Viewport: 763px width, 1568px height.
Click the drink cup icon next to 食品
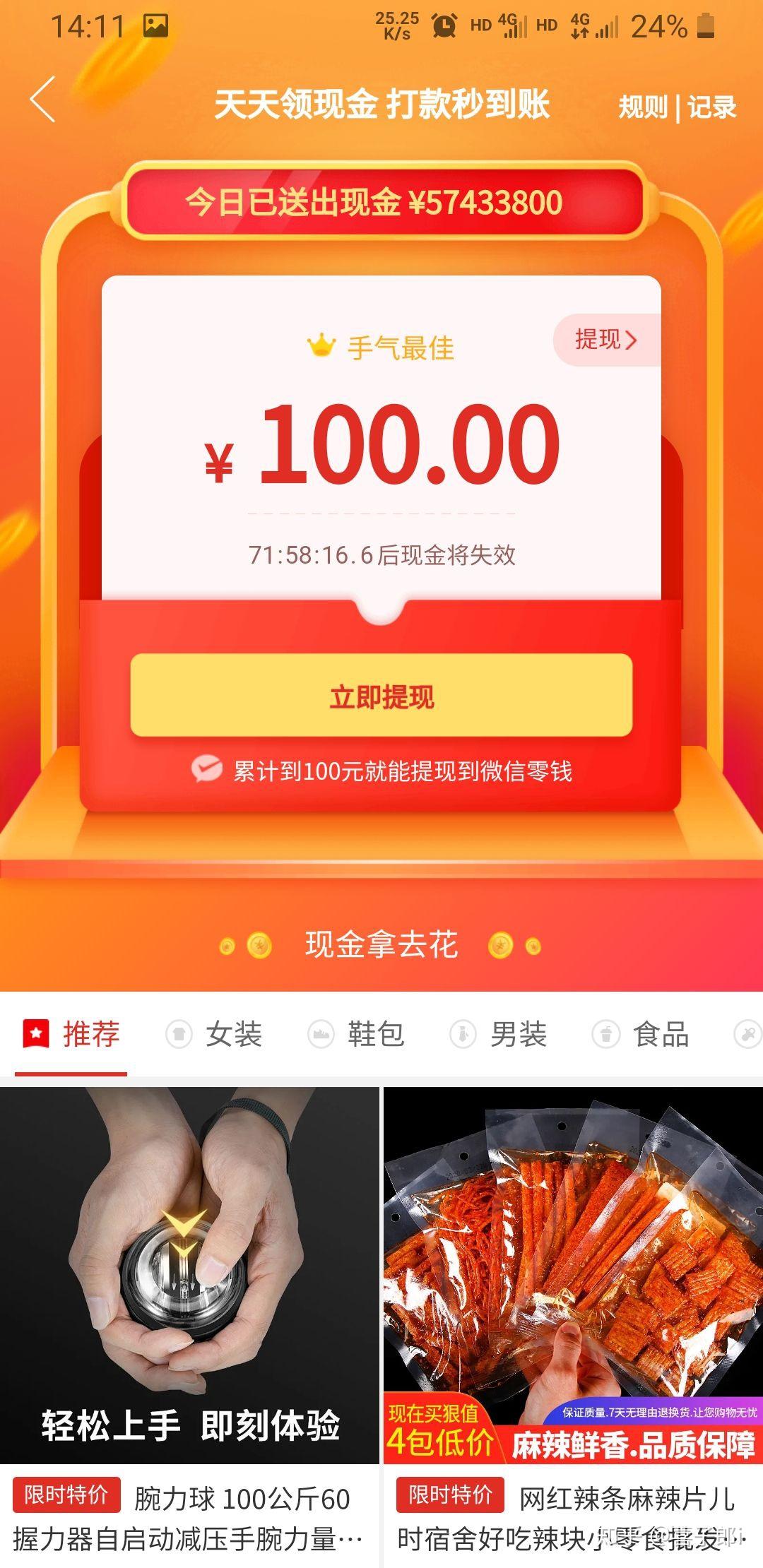604,1033
